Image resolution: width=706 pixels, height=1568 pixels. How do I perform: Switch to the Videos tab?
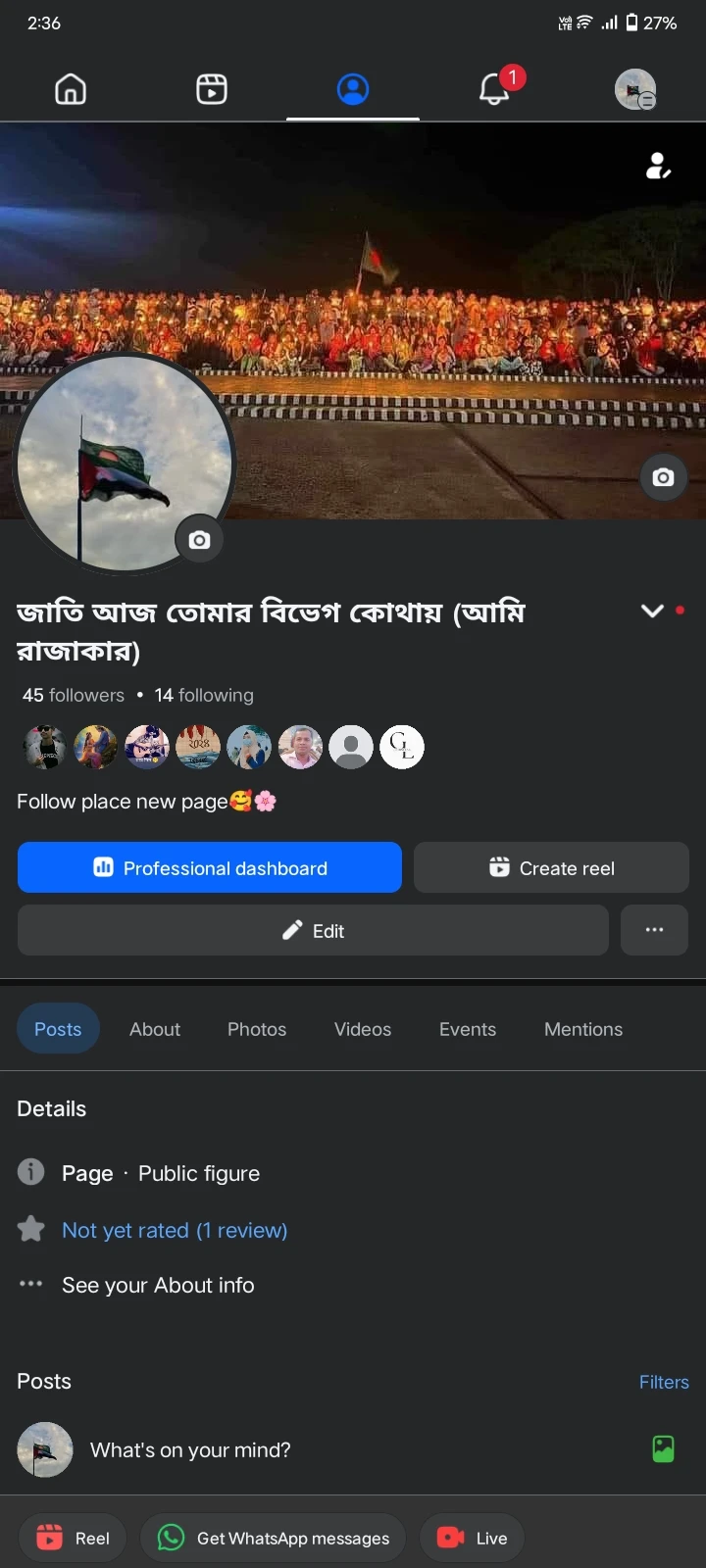[x=363, y=1029]
